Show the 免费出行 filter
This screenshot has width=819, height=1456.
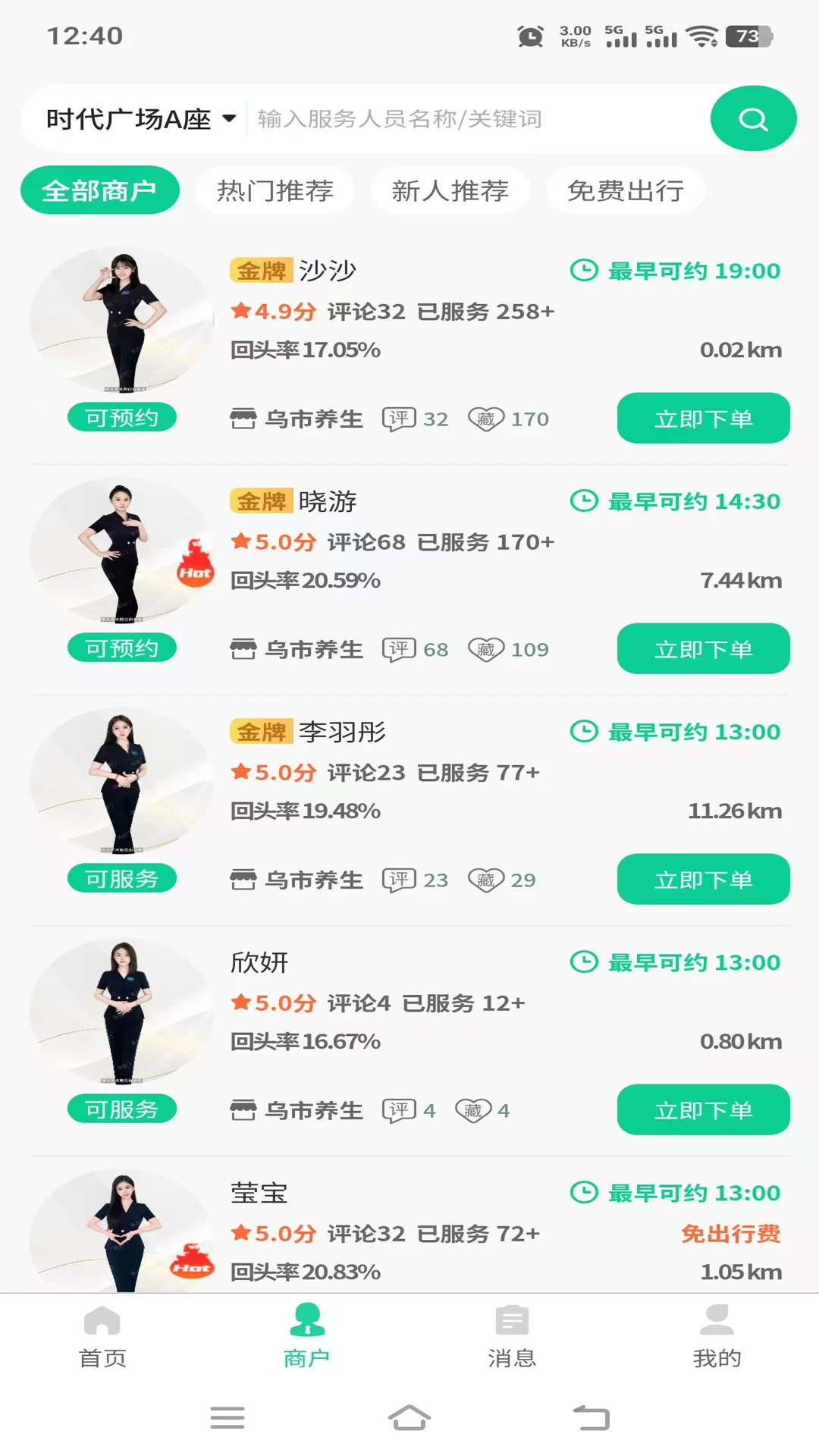tap(626, 190)
